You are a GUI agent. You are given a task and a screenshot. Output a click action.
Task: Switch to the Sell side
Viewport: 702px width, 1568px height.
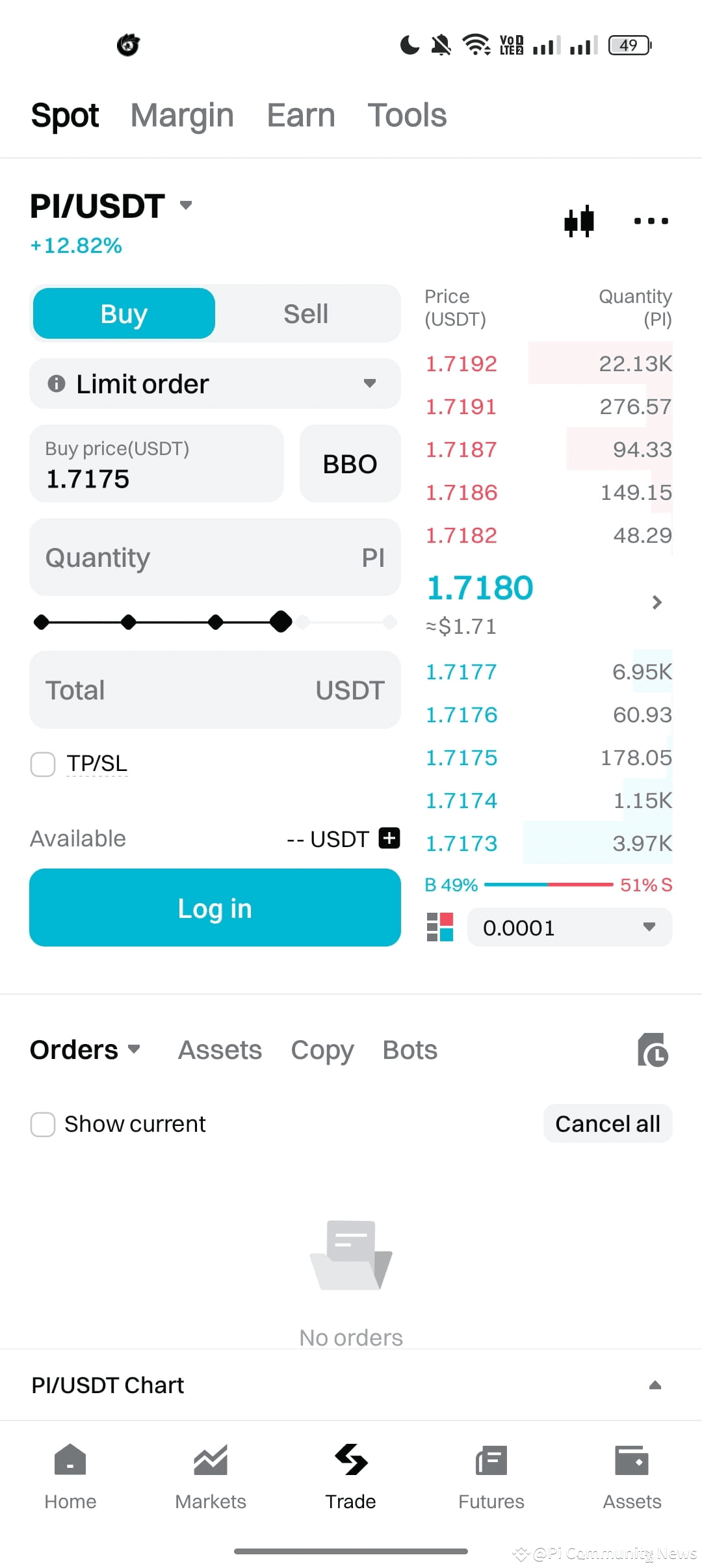pos(305,313)
